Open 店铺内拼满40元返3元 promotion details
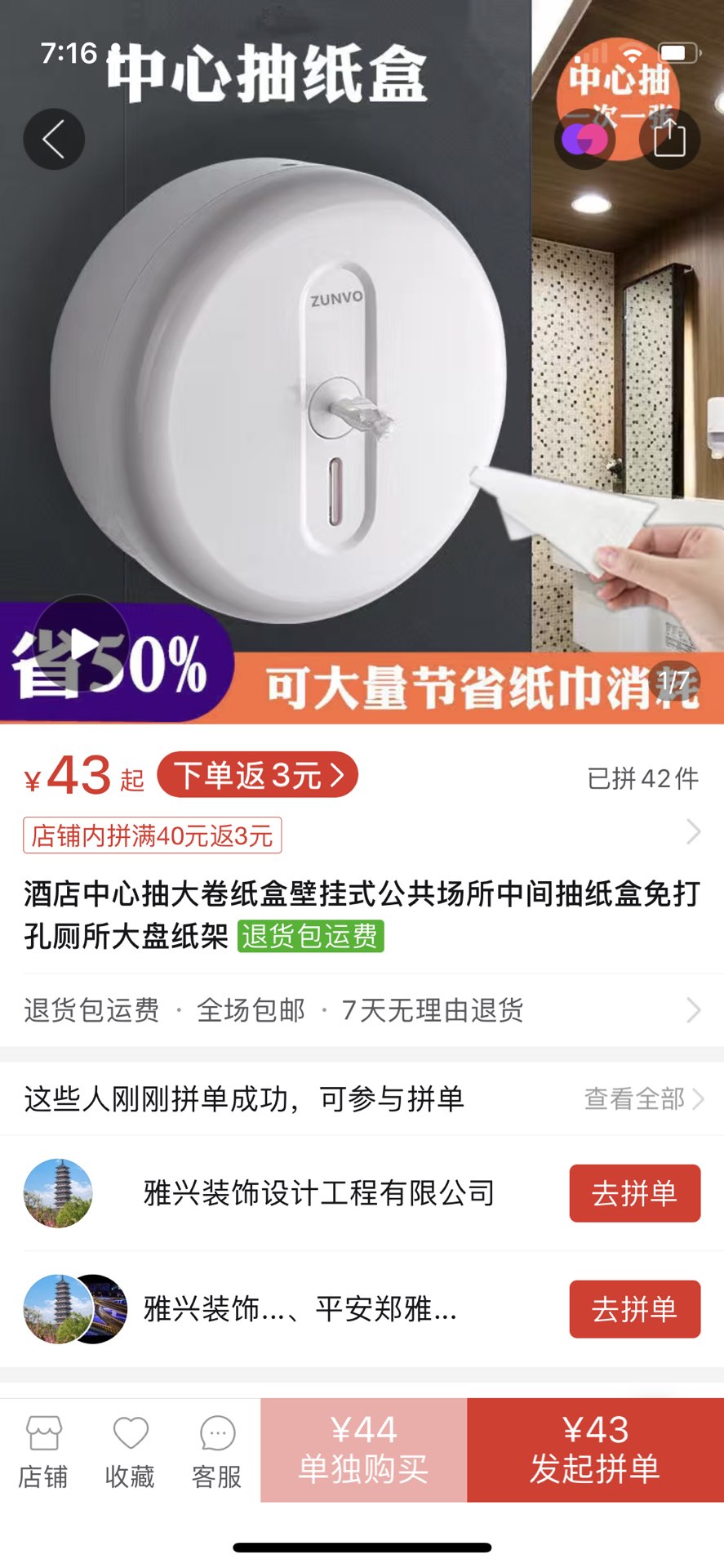The height and width of the screenshot is (1568, 724). pyautogui.click(x=153, y=835)
